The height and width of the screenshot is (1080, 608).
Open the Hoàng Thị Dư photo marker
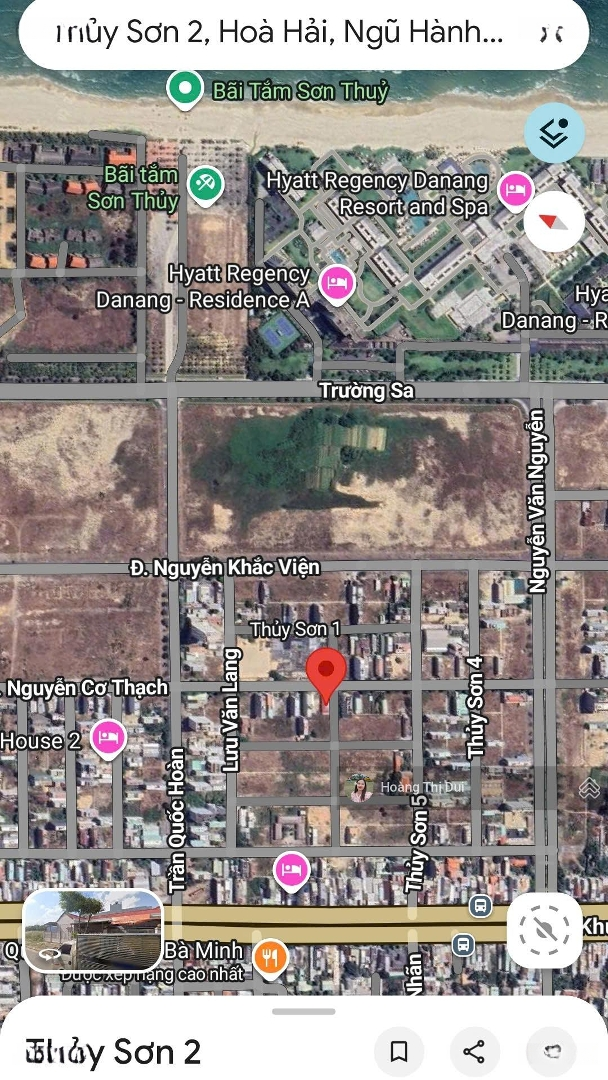coord(358,788)
